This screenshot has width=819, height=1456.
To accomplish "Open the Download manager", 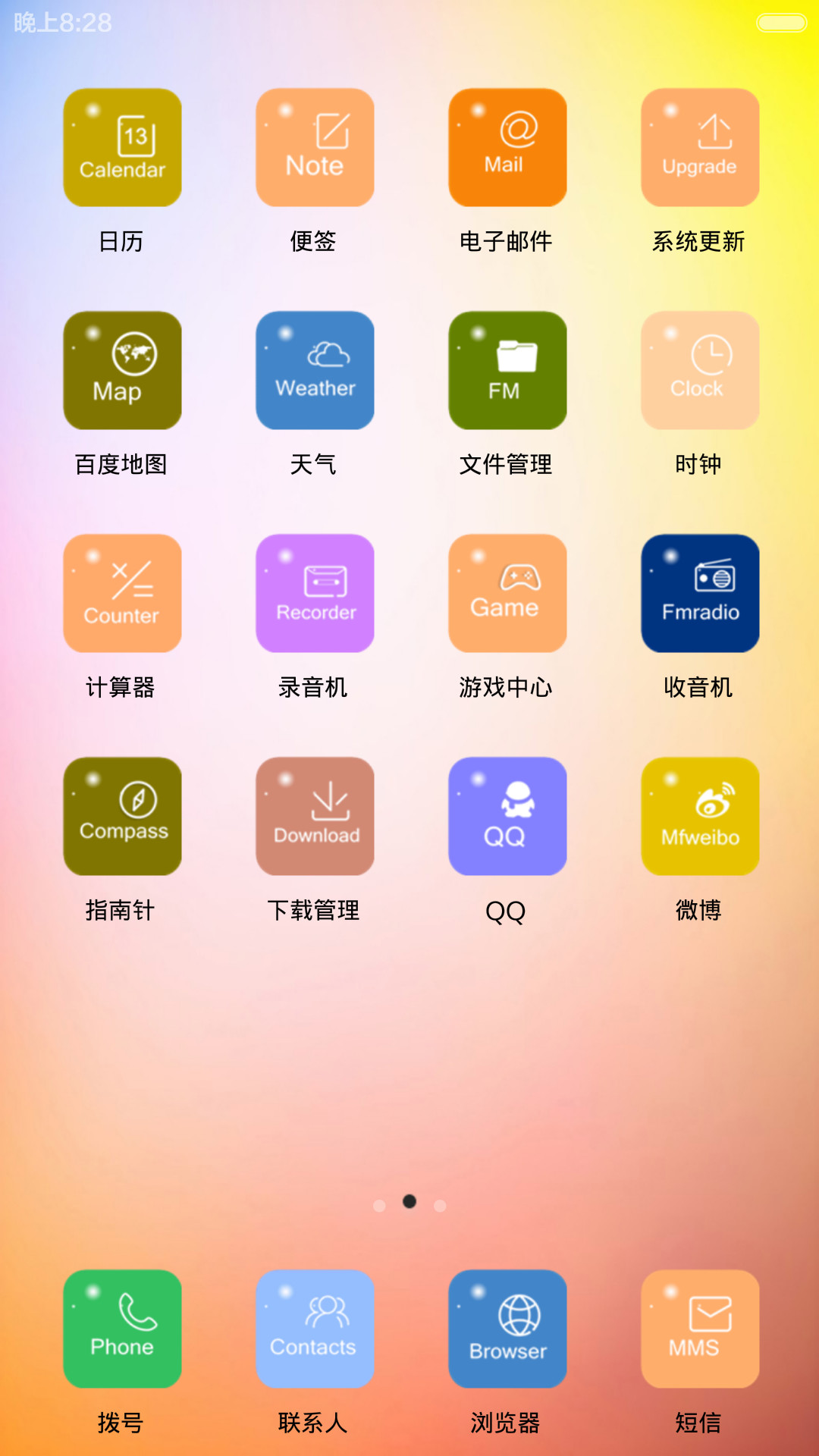I will [315, 816].
